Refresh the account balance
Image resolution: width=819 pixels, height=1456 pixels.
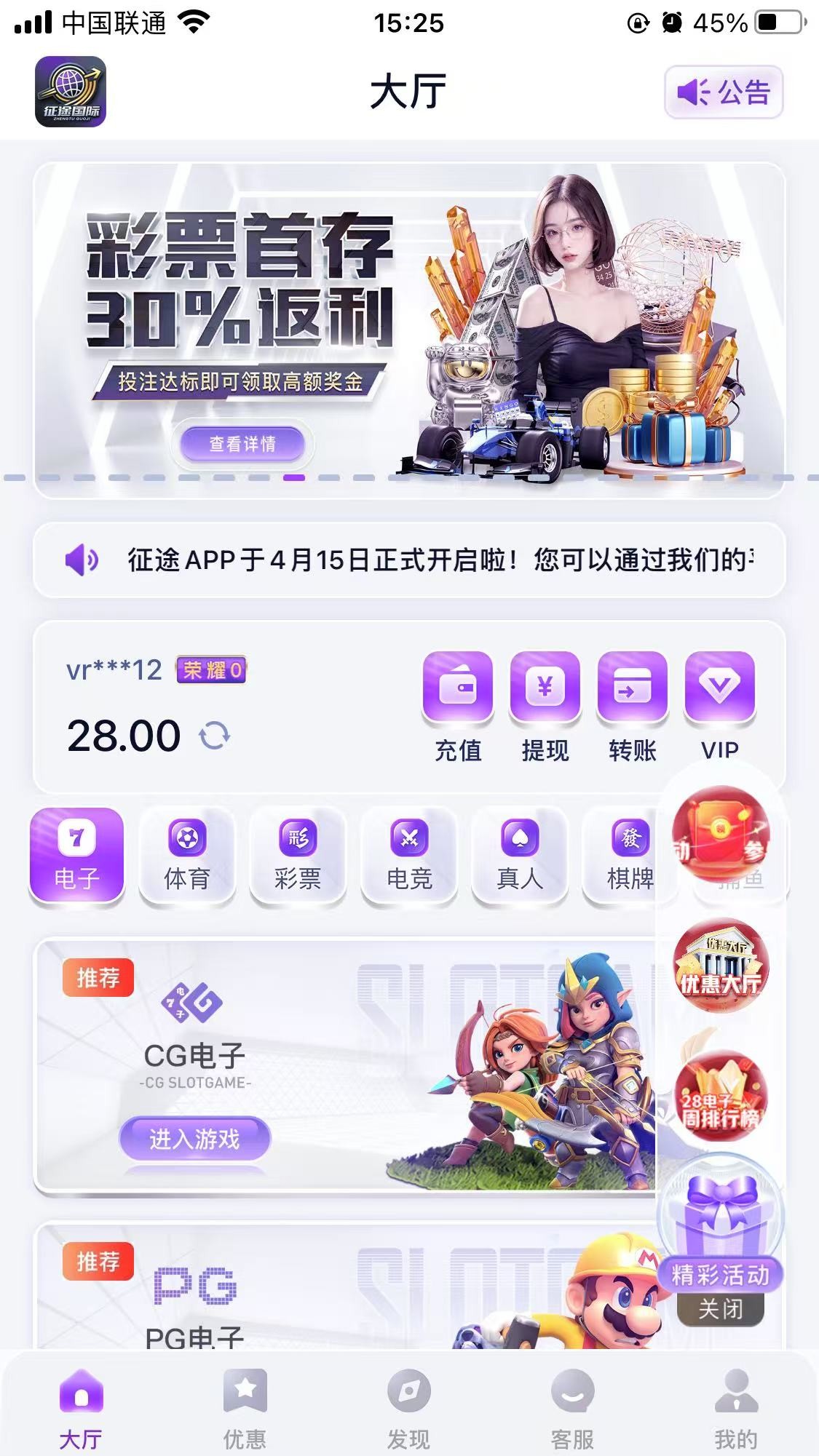tap(215, 736)
